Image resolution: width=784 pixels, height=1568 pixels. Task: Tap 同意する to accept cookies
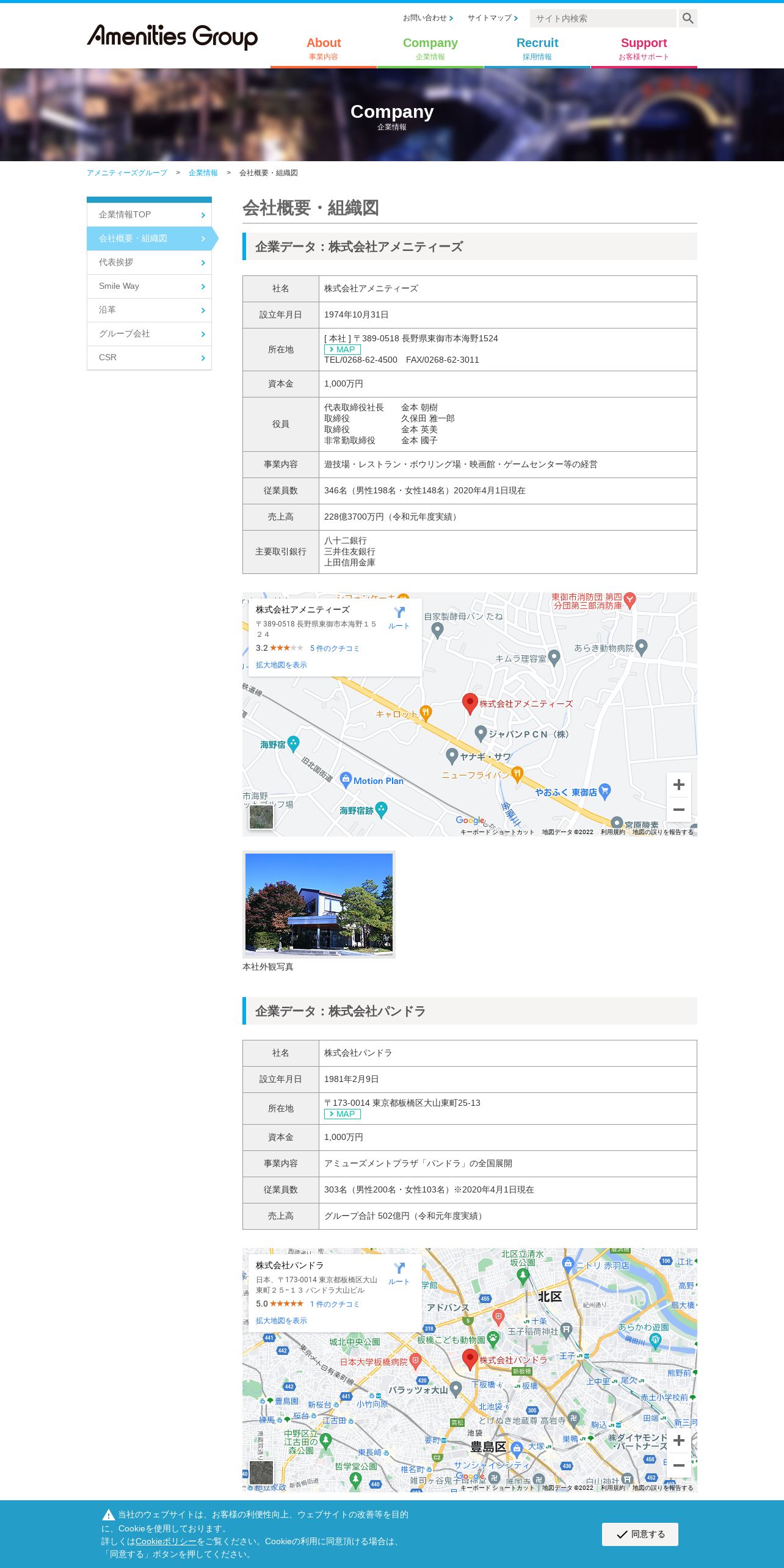tap(640, 1534)
